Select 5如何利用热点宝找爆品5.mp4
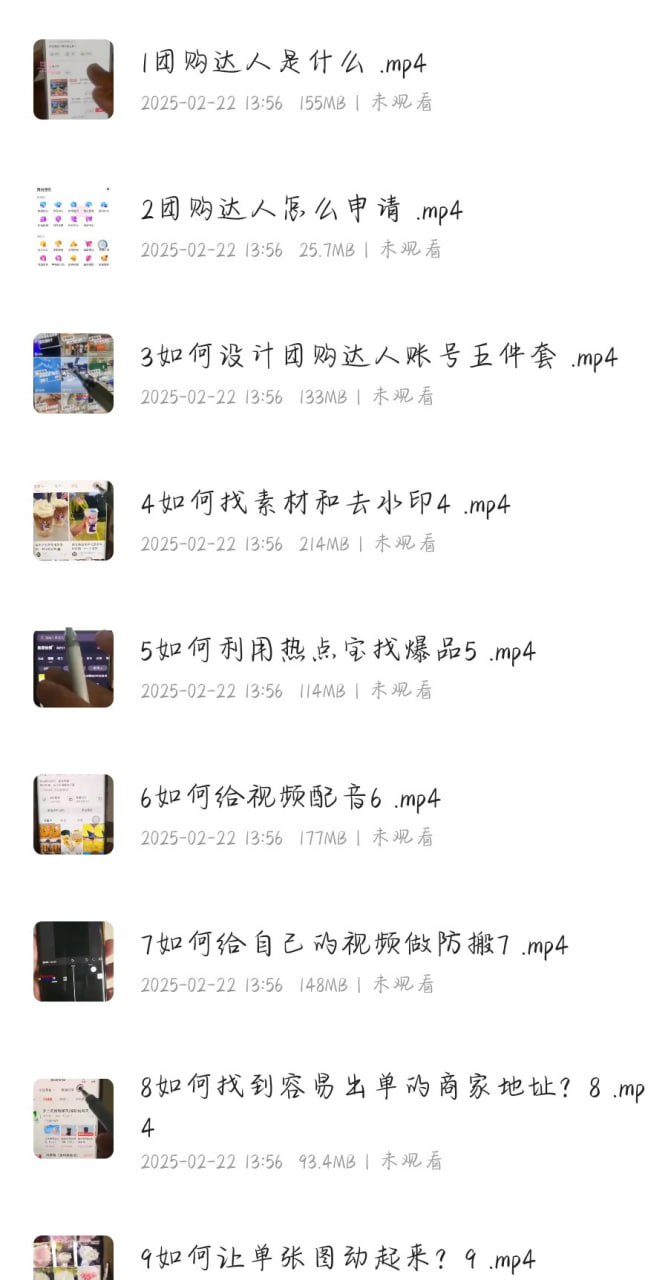 pyautogui.click(x=324, y=667)
